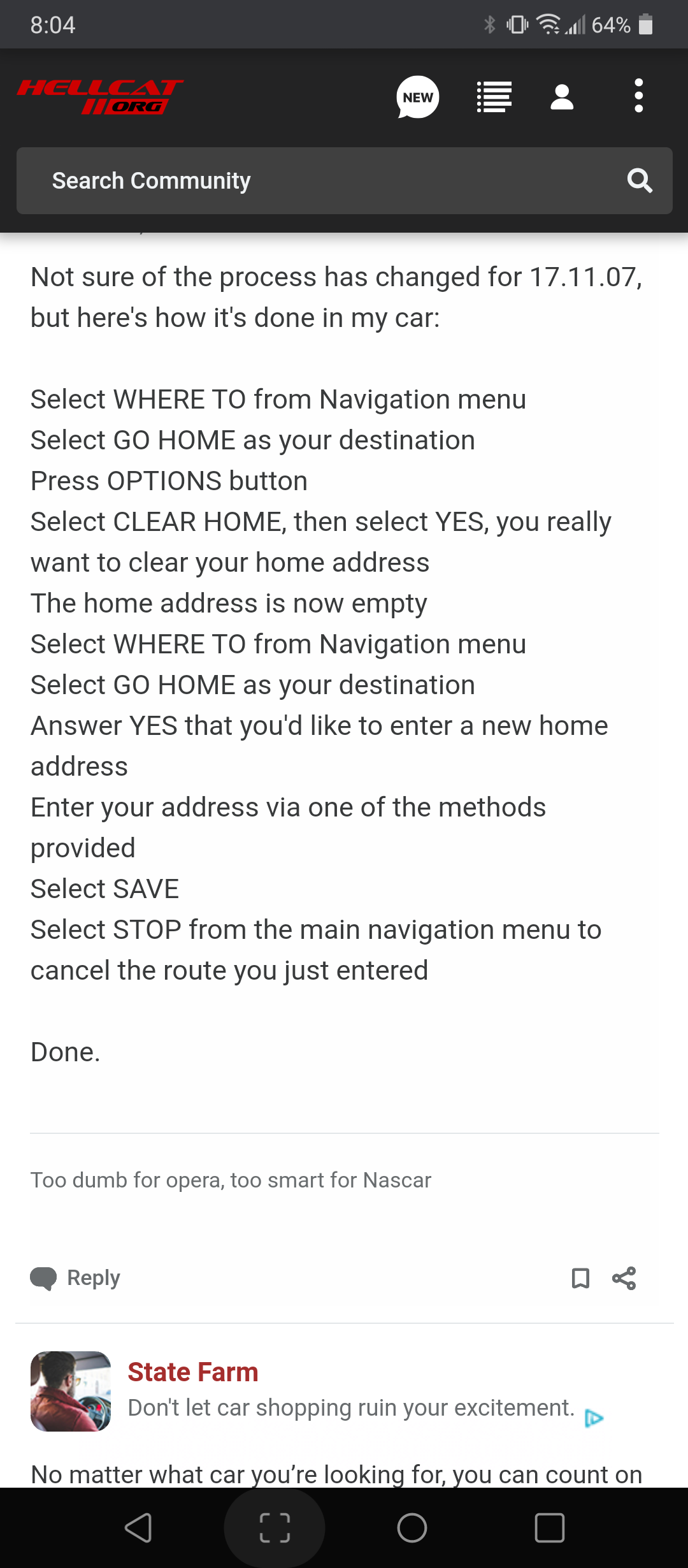Open the user account profile icon
This screenshot has height=1568, width=688.
click(x=562, y=97)
